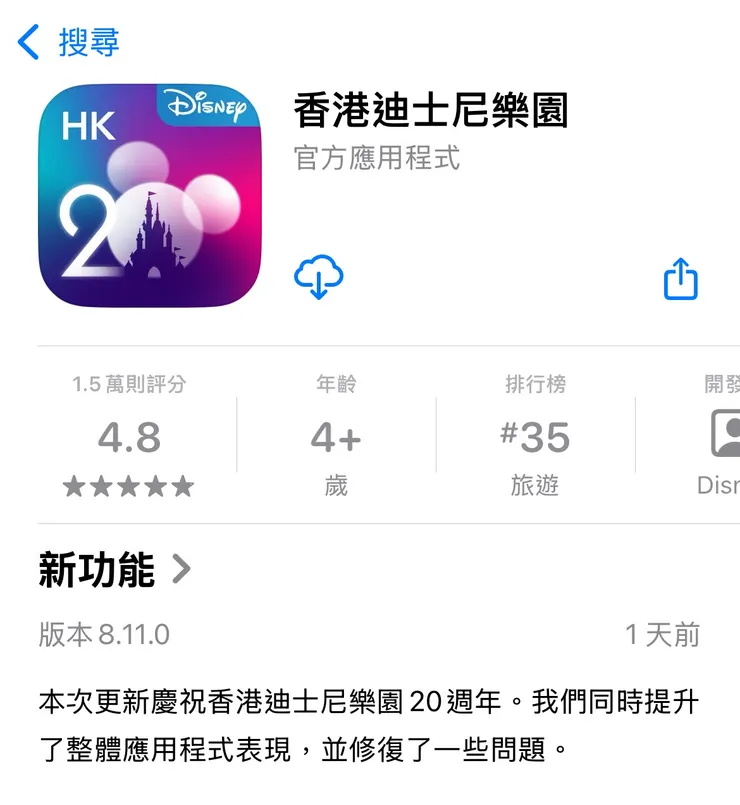Open the 排行榜 #35 旅遊 ranking
Viewport: 740px width, 805px height.
(x=534, y=435)
